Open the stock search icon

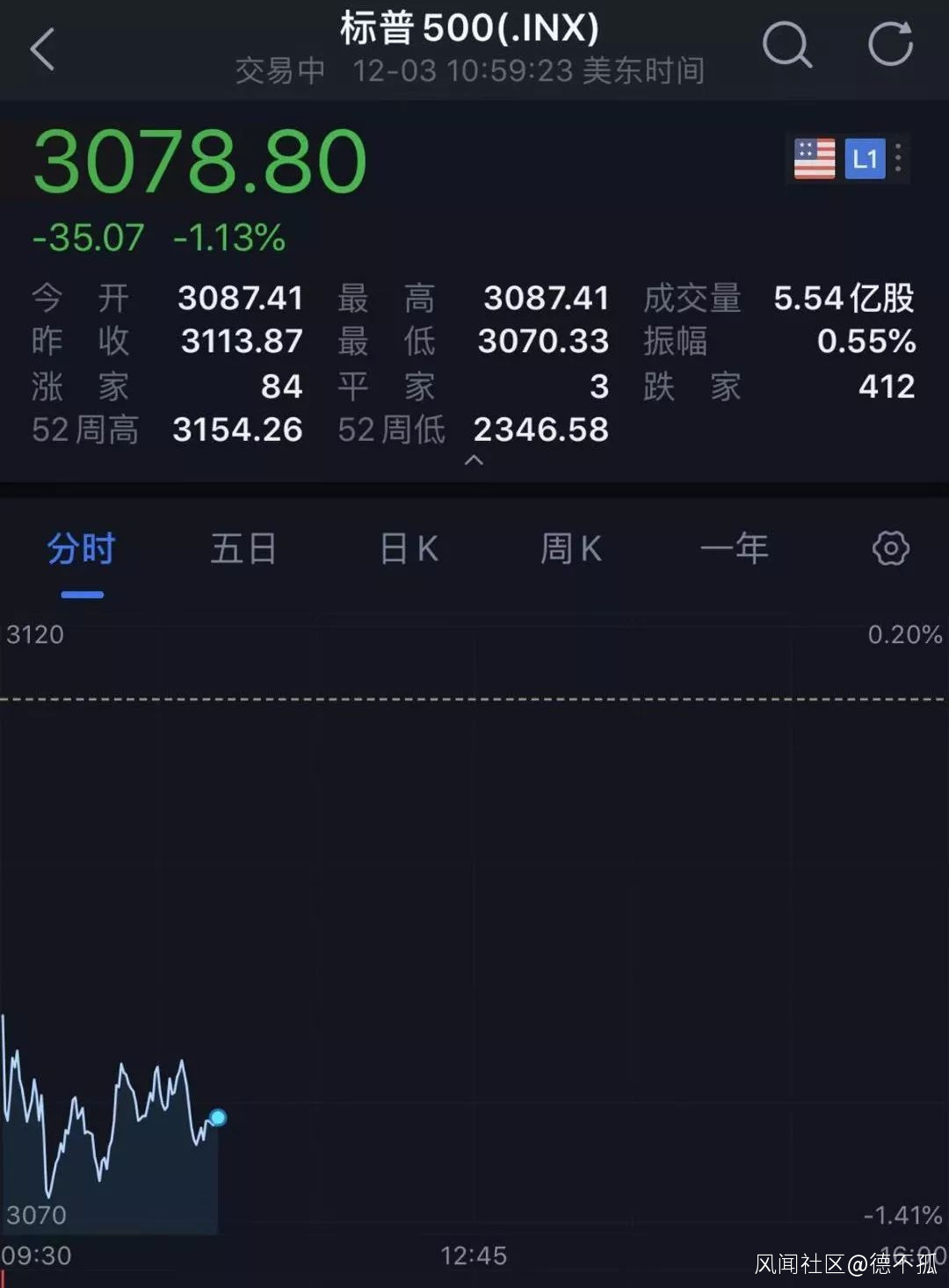(x=786, y=45)
